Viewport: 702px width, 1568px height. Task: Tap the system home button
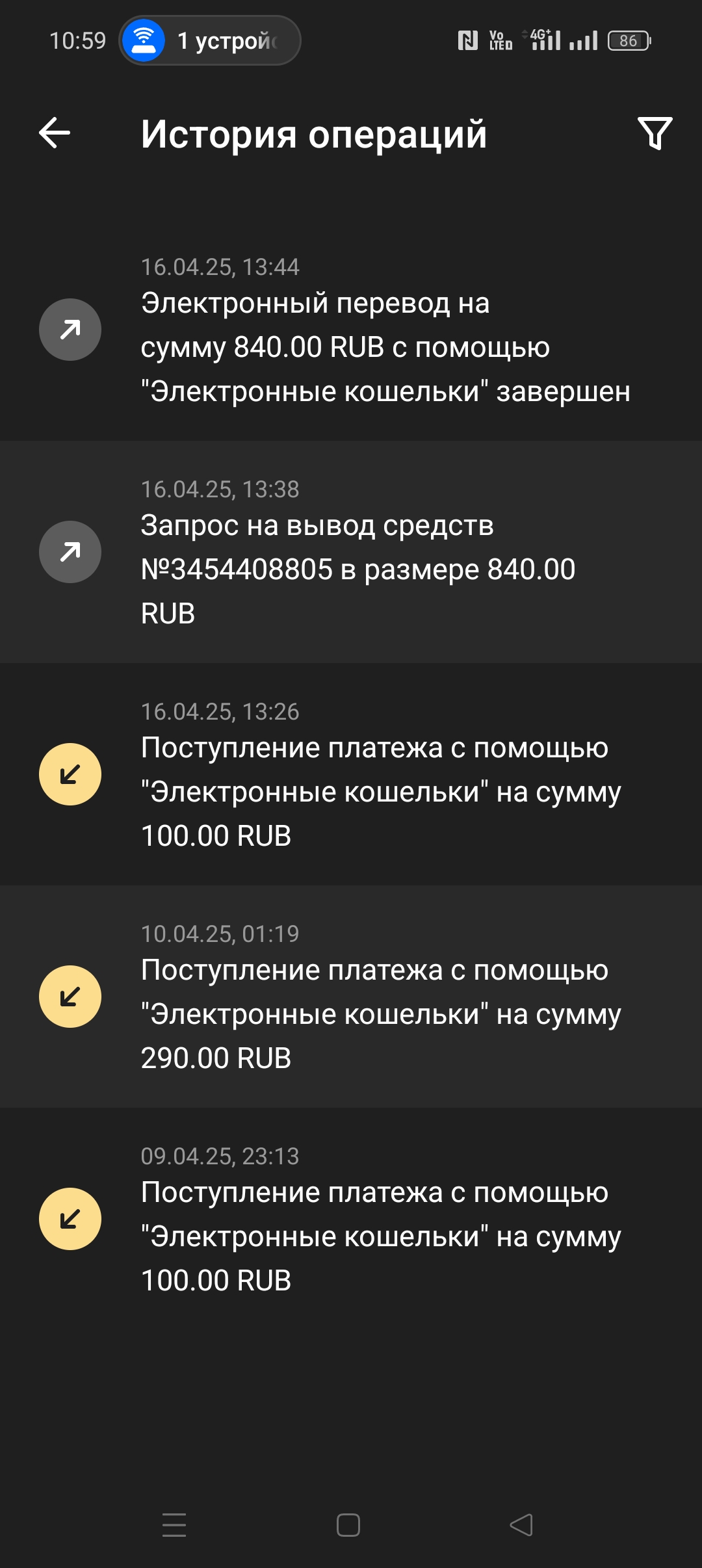coord(348,1525)
